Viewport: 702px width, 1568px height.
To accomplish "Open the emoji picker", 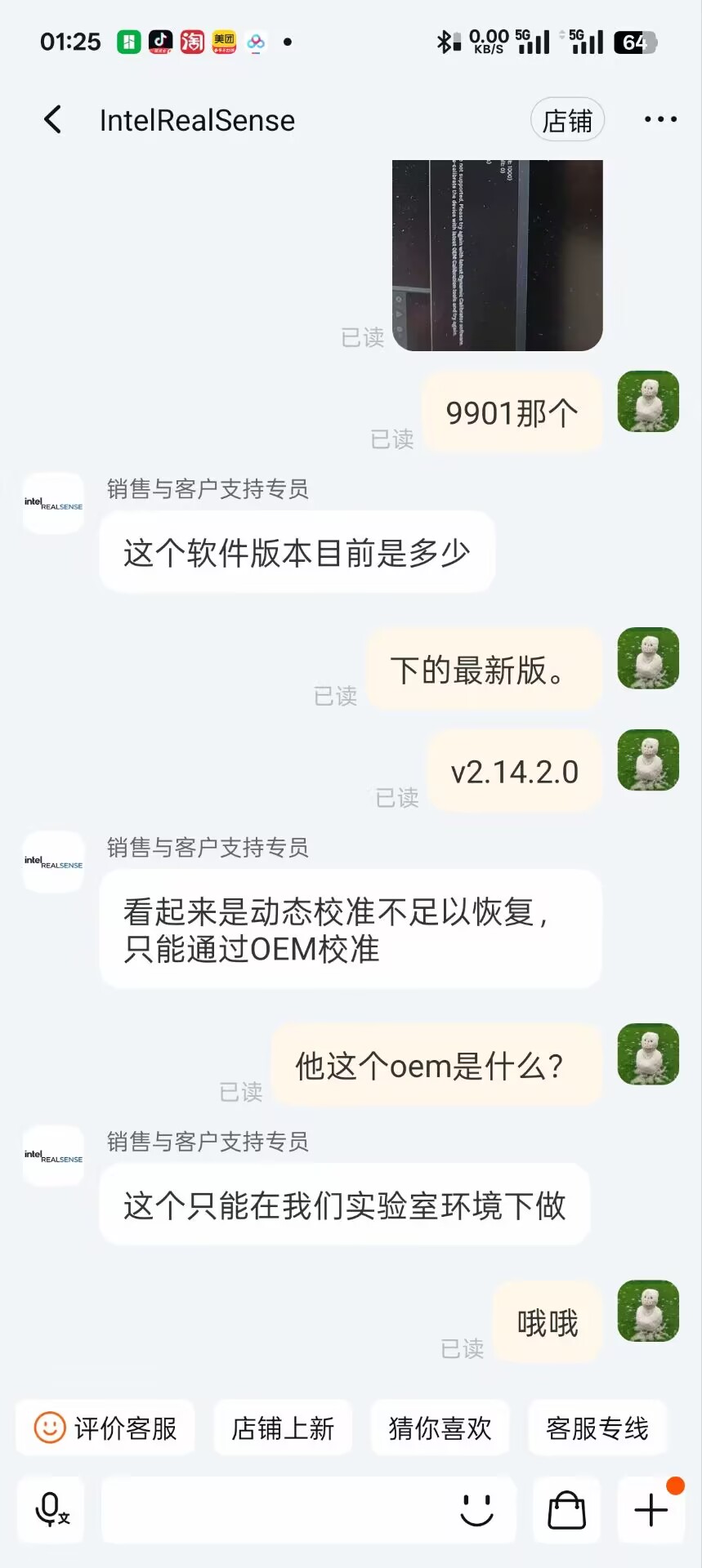I will coord(477,1510).
